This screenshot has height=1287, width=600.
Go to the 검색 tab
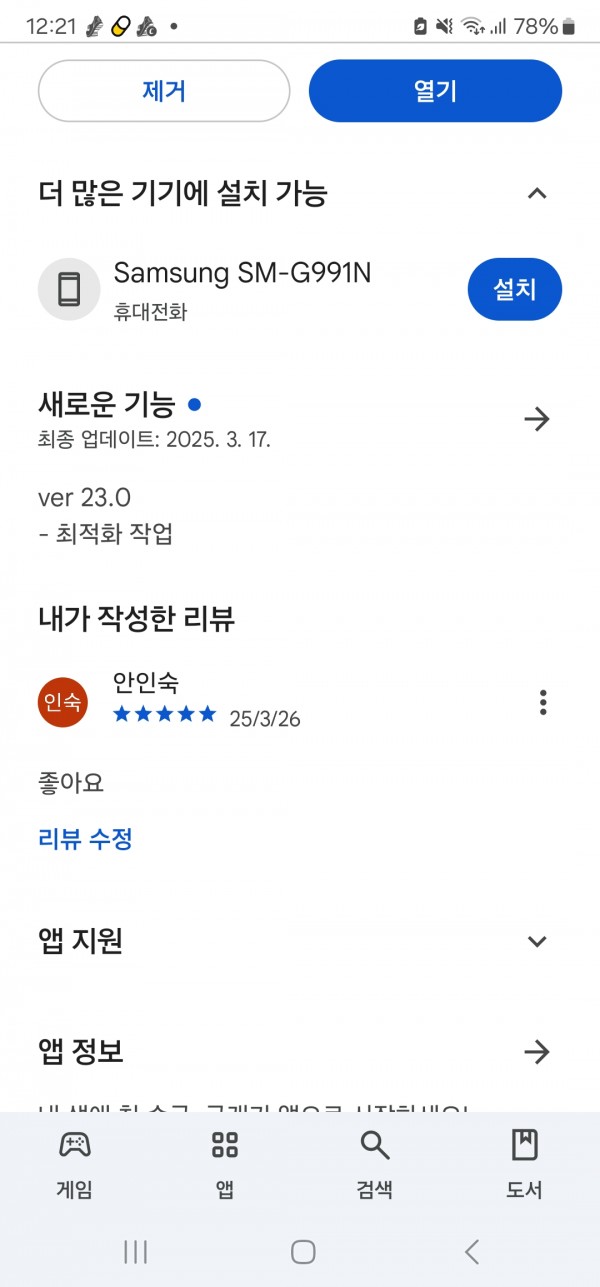[375, 1165]
